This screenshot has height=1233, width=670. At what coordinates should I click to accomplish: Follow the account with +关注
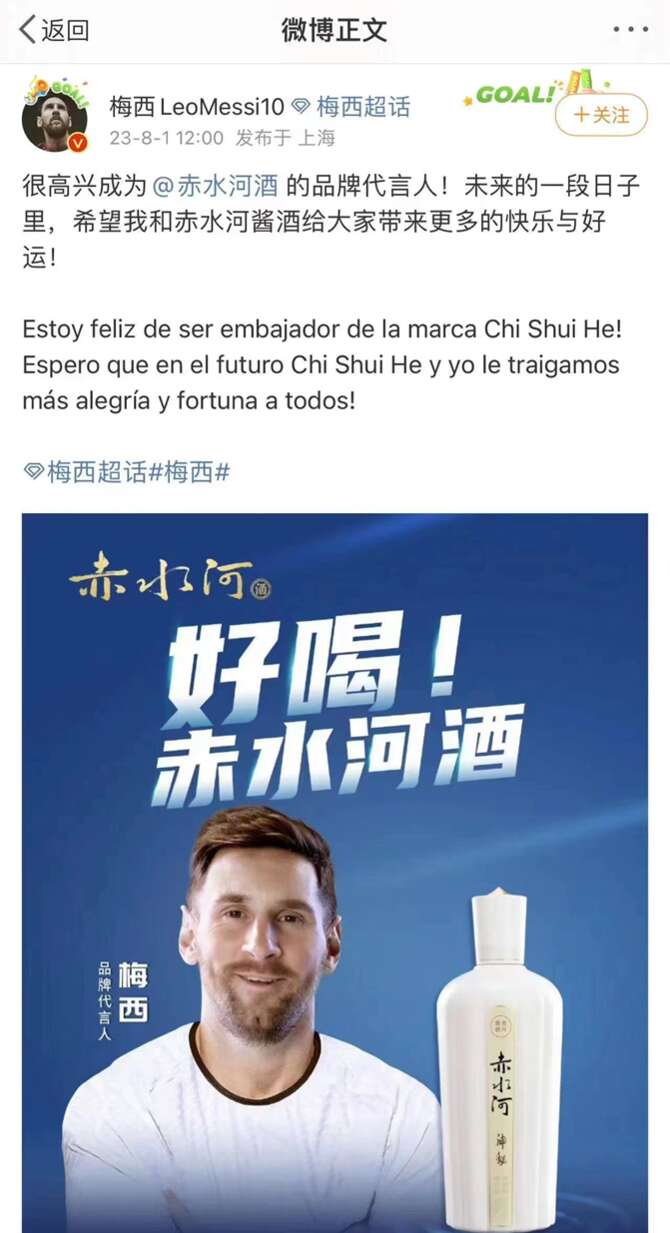pyautogui.click(x=602, y=115)
